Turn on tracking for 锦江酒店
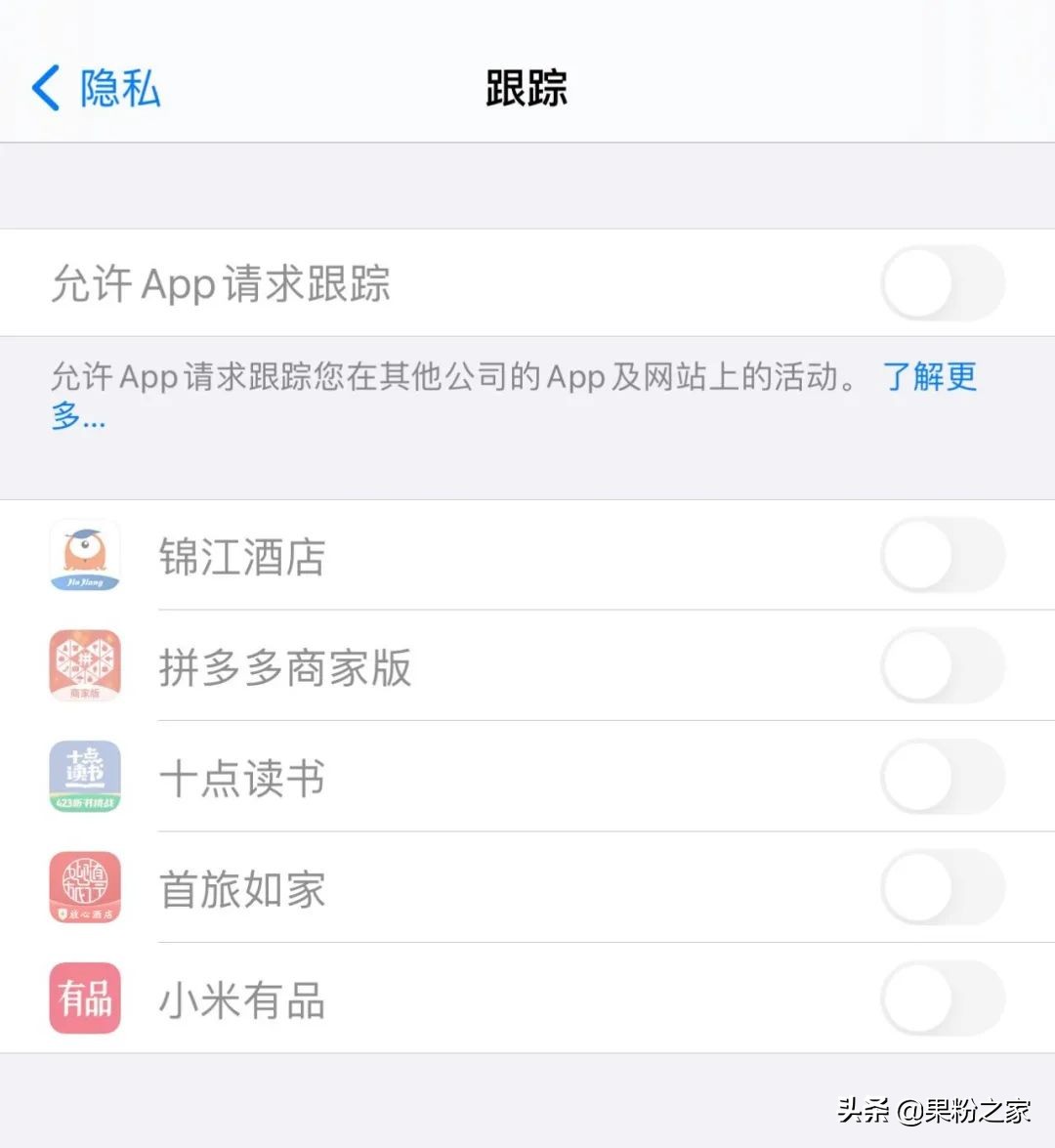Image resolution: width=1055 pixels, height=1148 pixels. pos(942,555)
